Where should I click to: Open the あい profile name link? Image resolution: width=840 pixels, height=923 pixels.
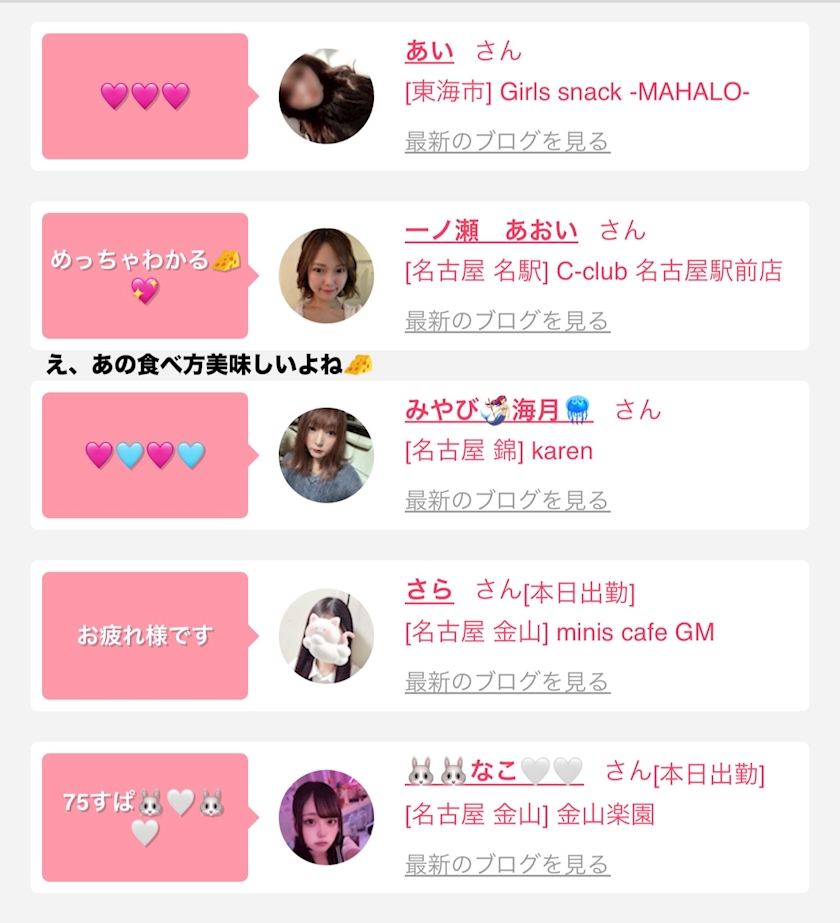429,51
